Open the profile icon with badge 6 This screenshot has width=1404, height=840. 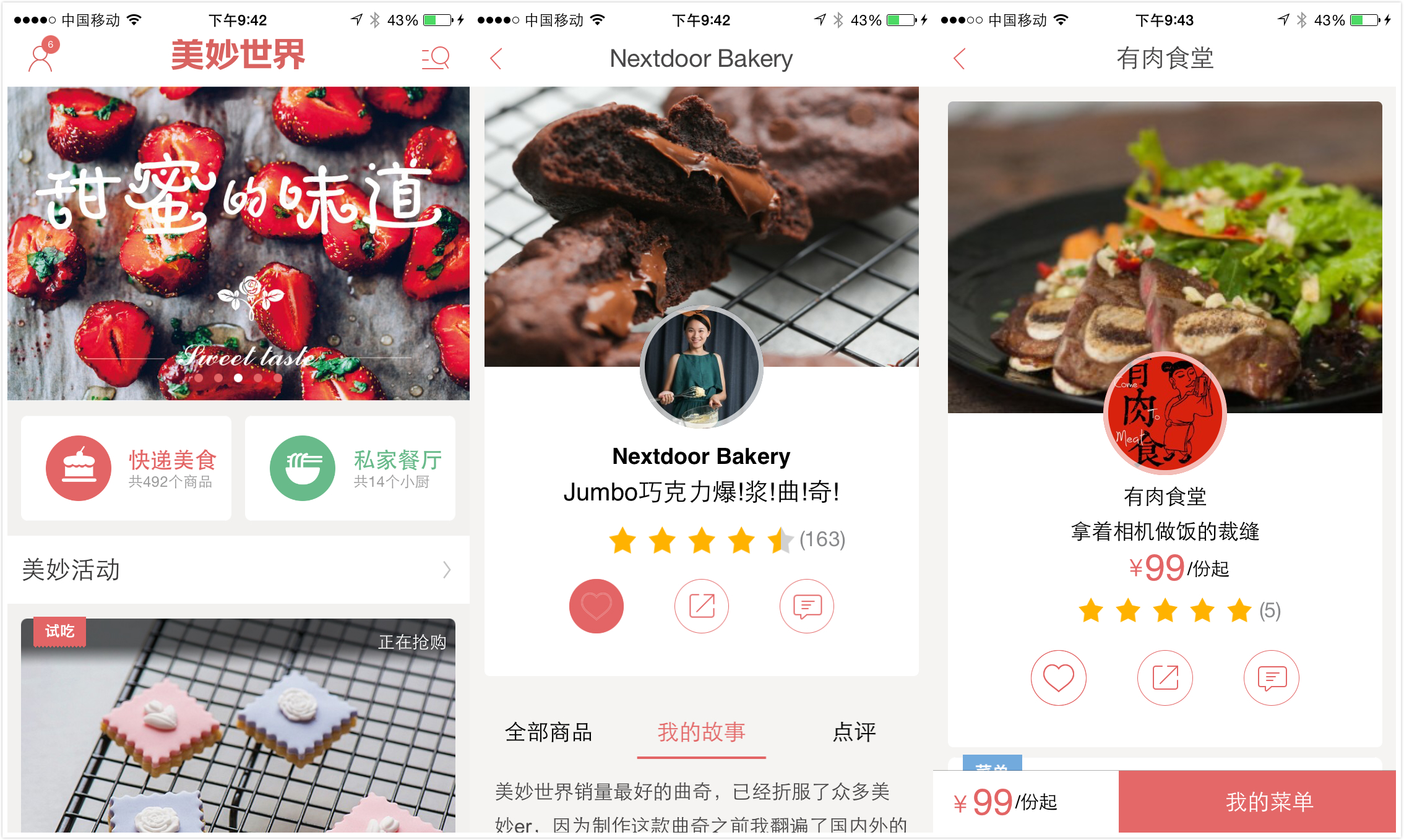tap(42, 57)
